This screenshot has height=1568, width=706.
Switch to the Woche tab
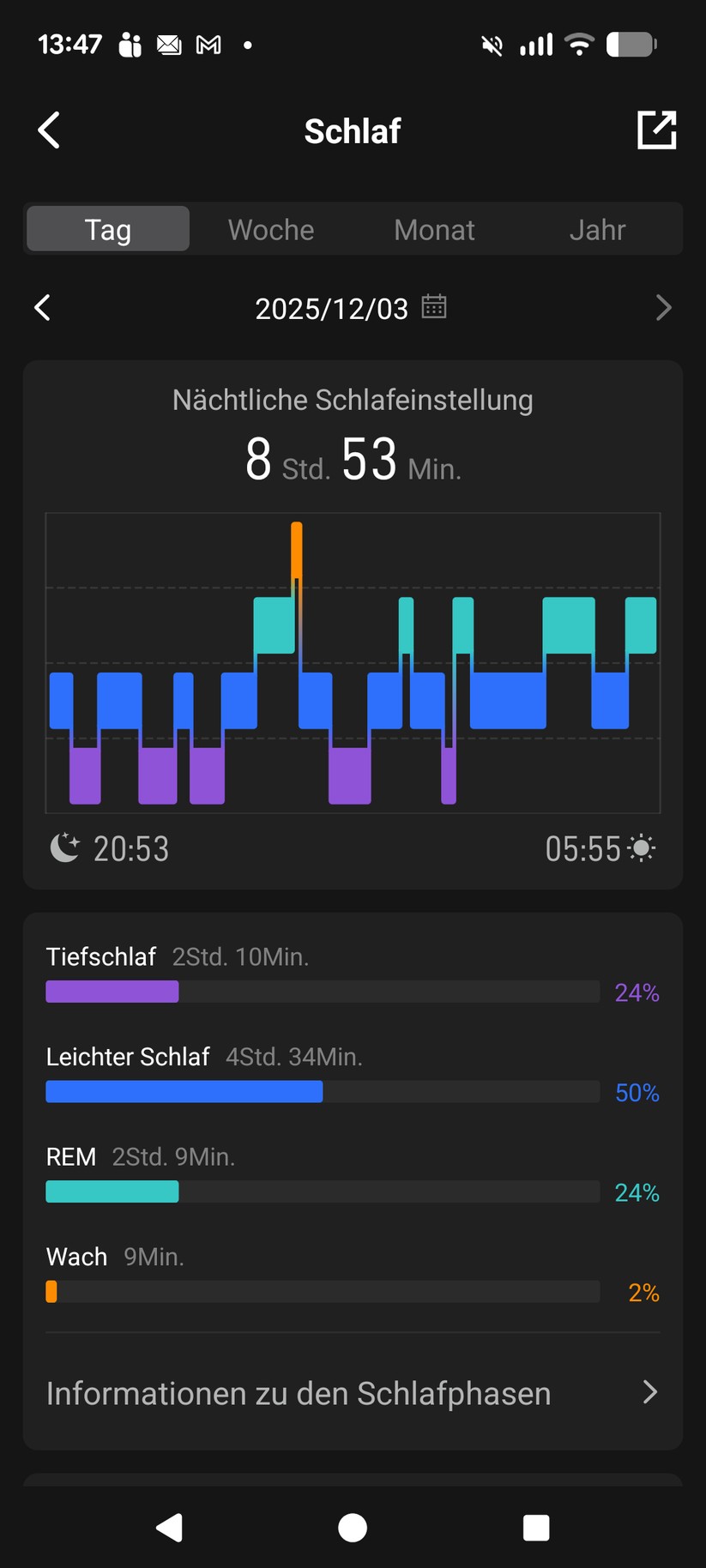coord(270,229)
